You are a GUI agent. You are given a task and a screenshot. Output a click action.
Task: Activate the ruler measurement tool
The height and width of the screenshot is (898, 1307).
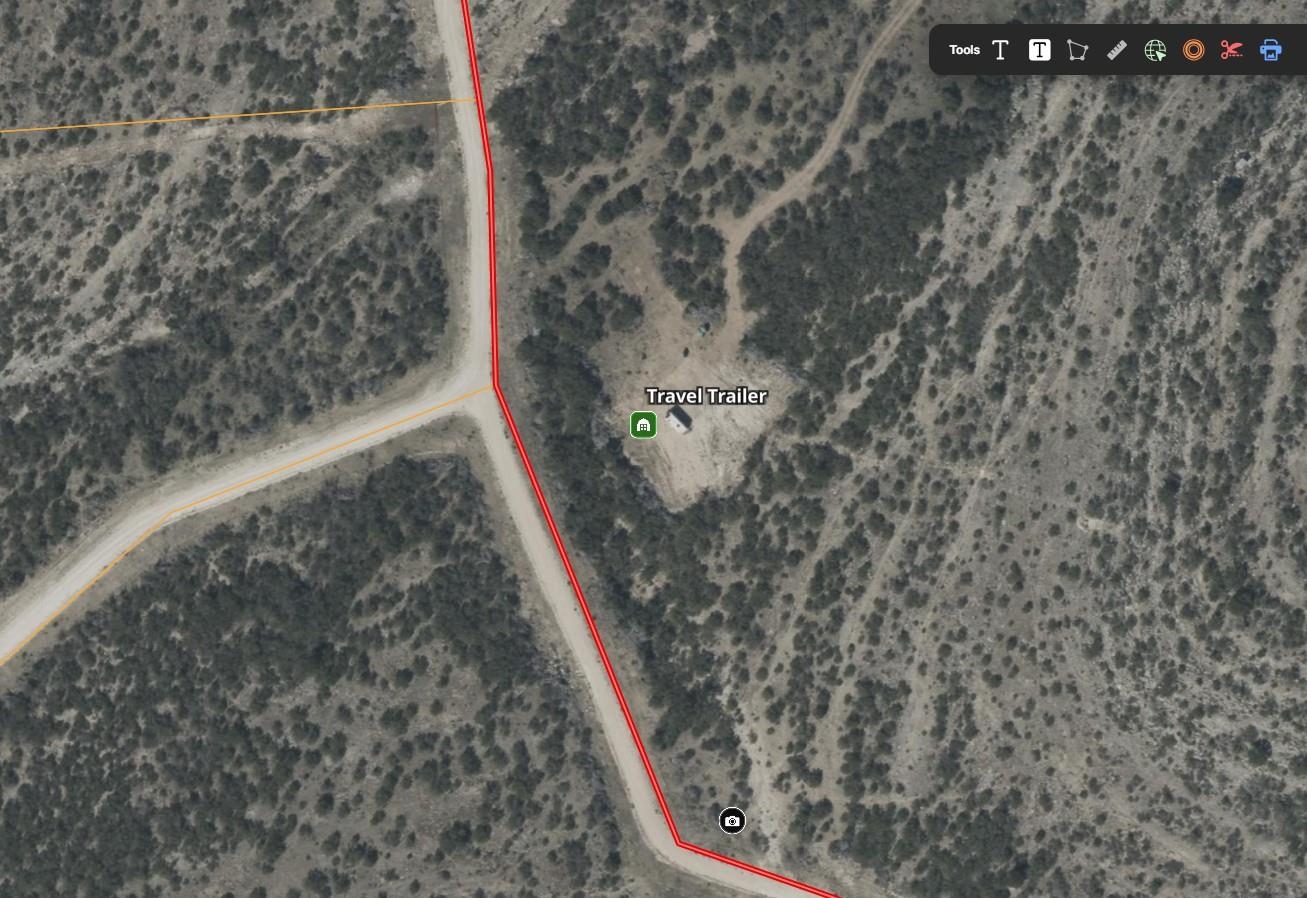click(1117, 50)
